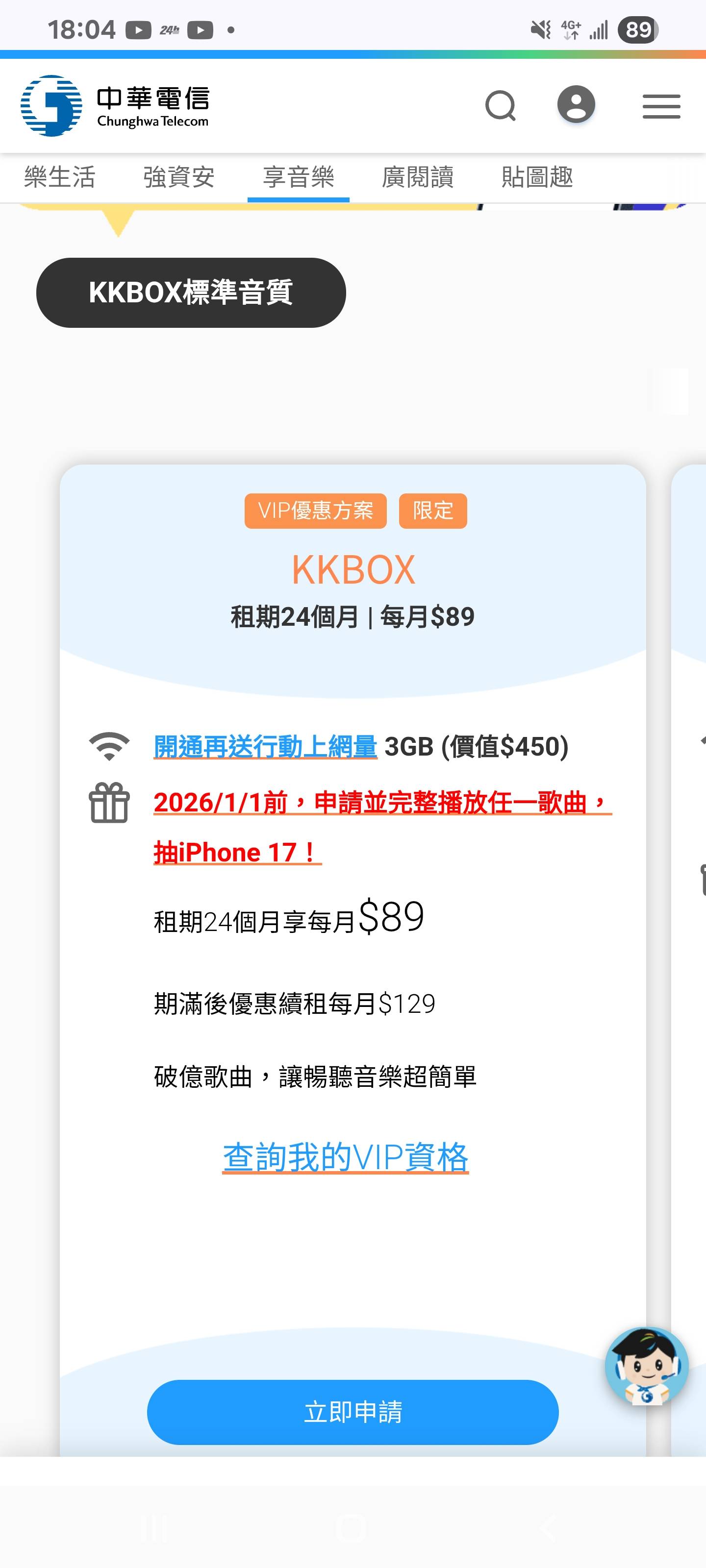Viewport: 706px width, 1568px height.
Task: Open the search icon in header
Action: (500, 106)
